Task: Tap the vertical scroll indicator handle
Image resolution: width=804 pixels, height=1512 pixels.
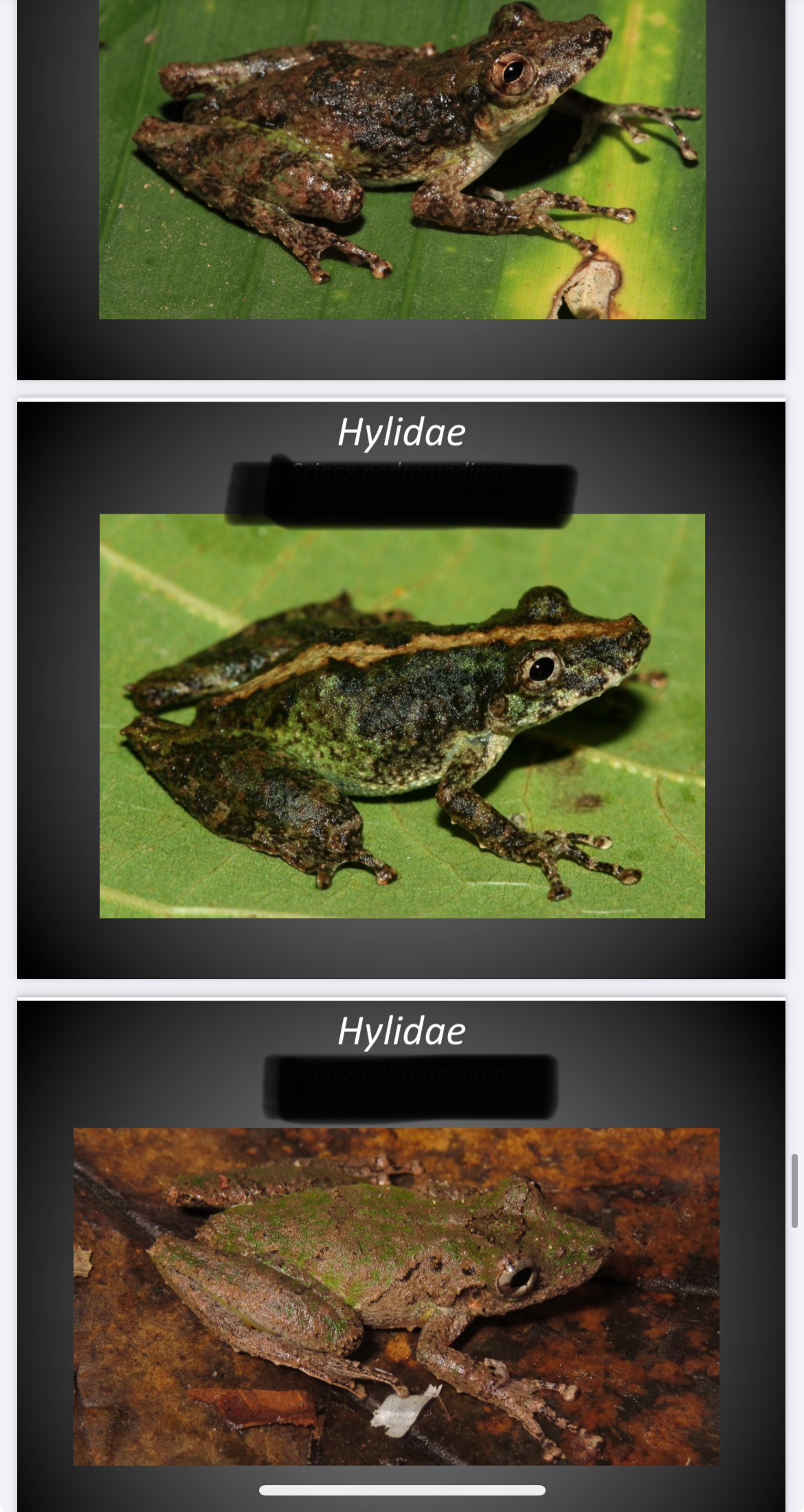Action: 795,1190
